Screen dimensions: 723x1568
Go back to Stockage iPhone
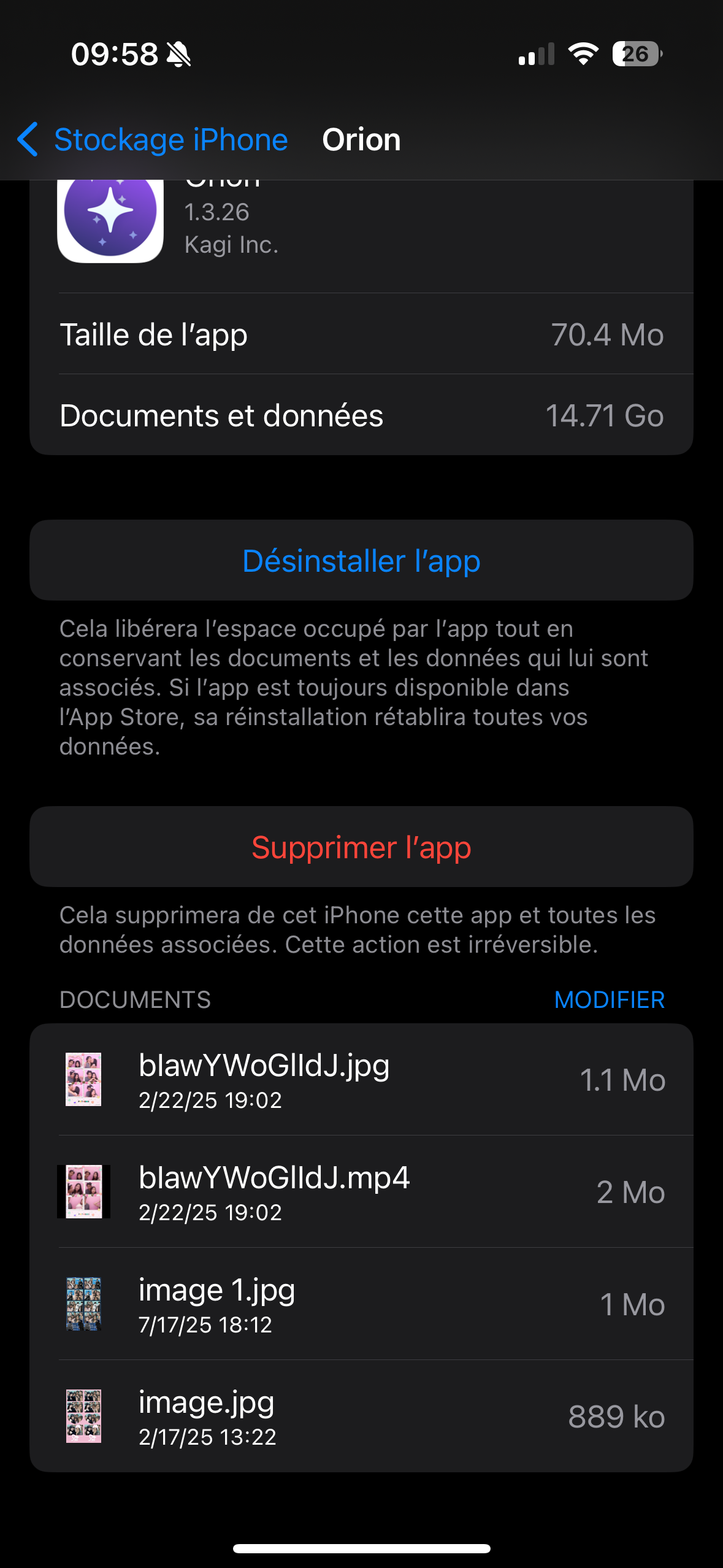click(153, 140)
